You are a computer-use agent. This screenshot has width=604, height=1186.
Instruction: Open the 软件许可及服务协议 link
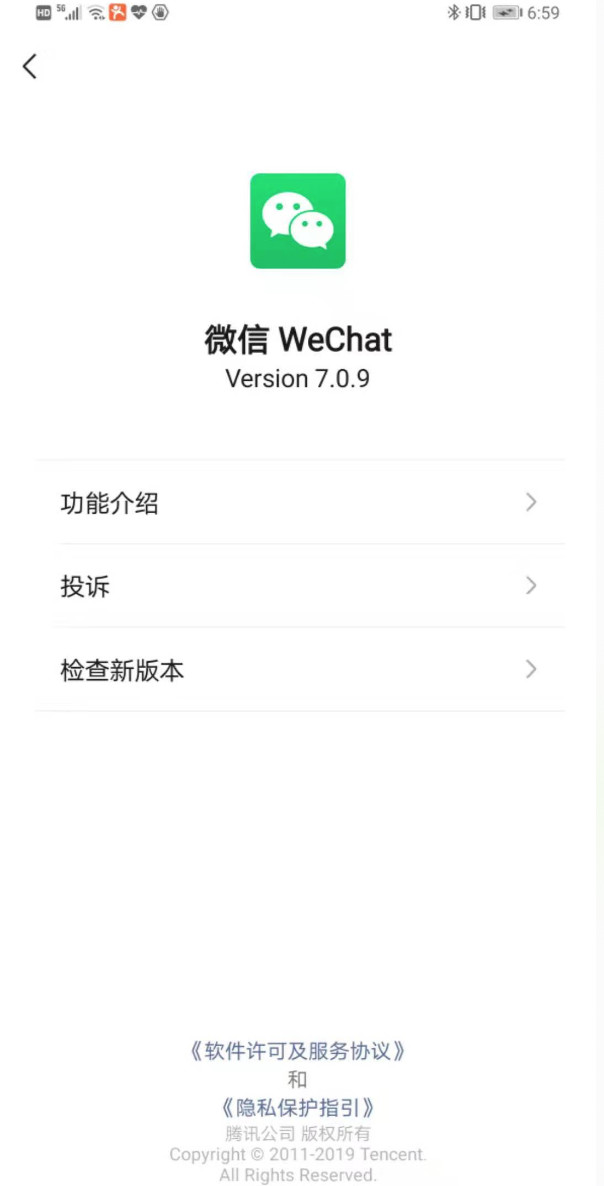[298, 1051]
